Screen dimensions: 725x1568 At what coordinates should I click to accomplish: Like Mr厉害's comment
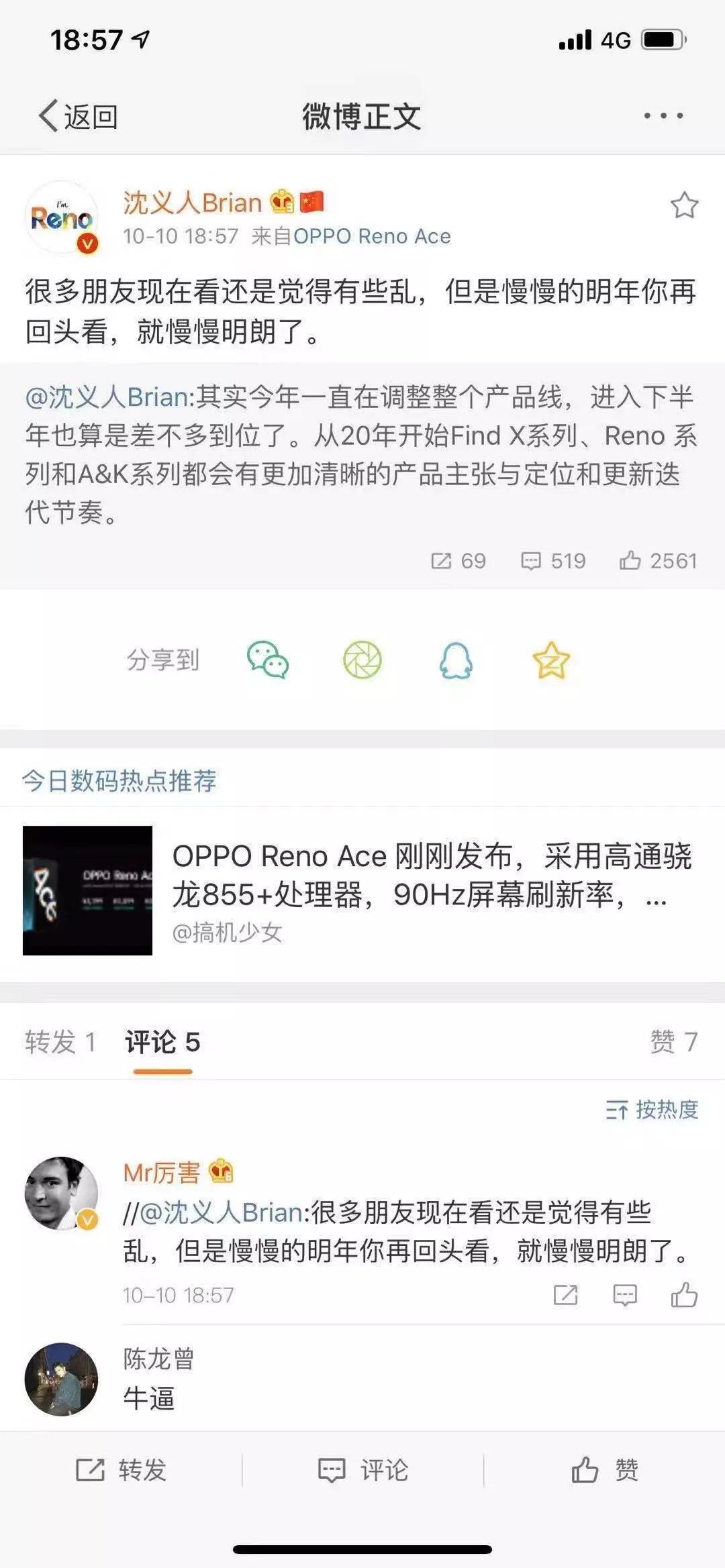tap(685, 1295)
